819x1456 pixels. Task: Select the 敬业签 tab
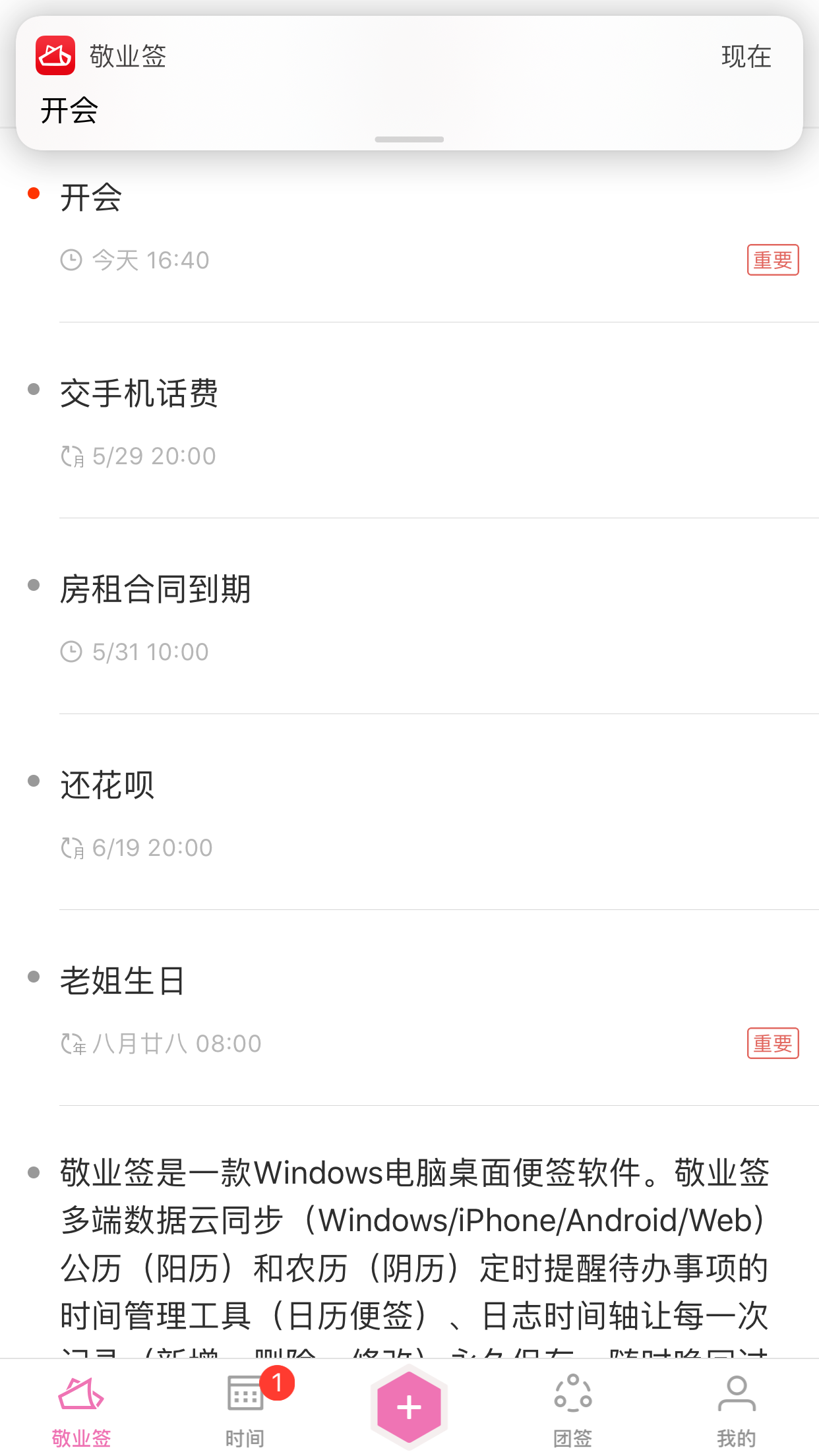click(82, 1409)
